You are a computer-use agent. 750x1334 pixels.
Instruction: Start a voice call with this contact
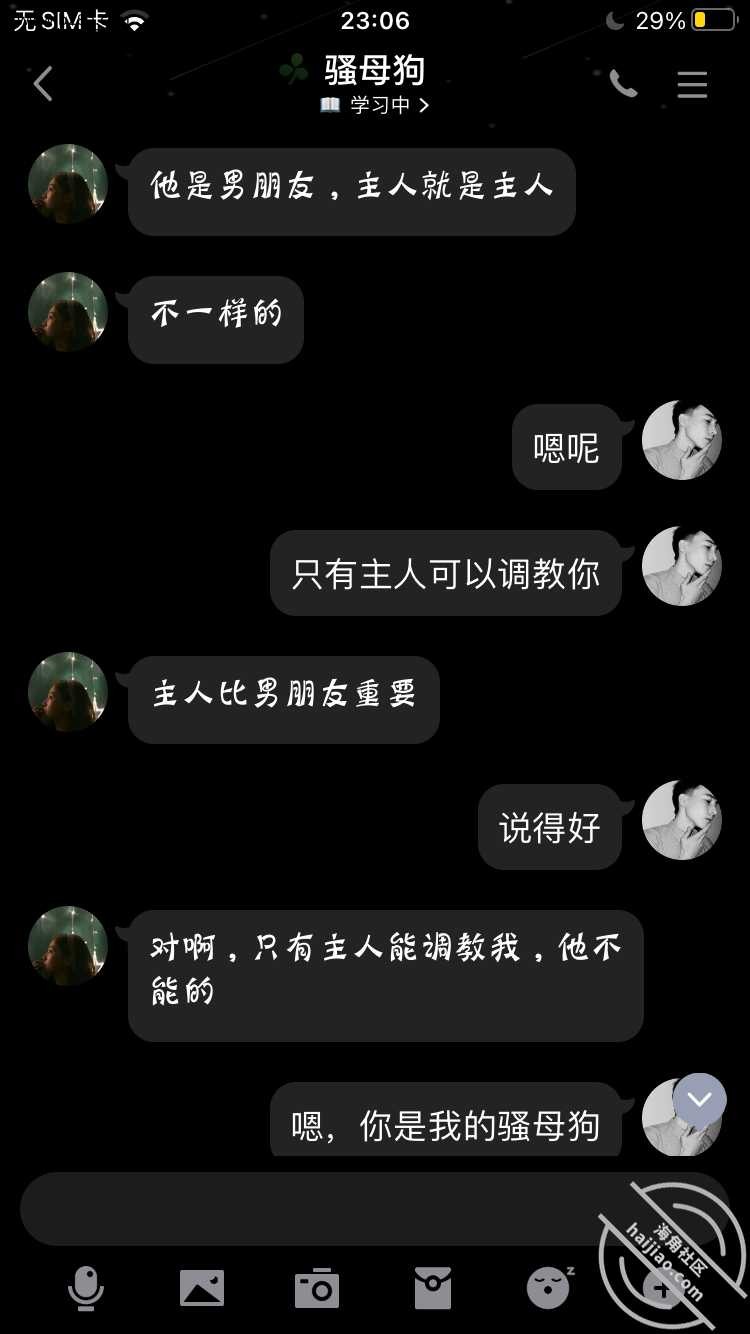(x=623, y=85)
